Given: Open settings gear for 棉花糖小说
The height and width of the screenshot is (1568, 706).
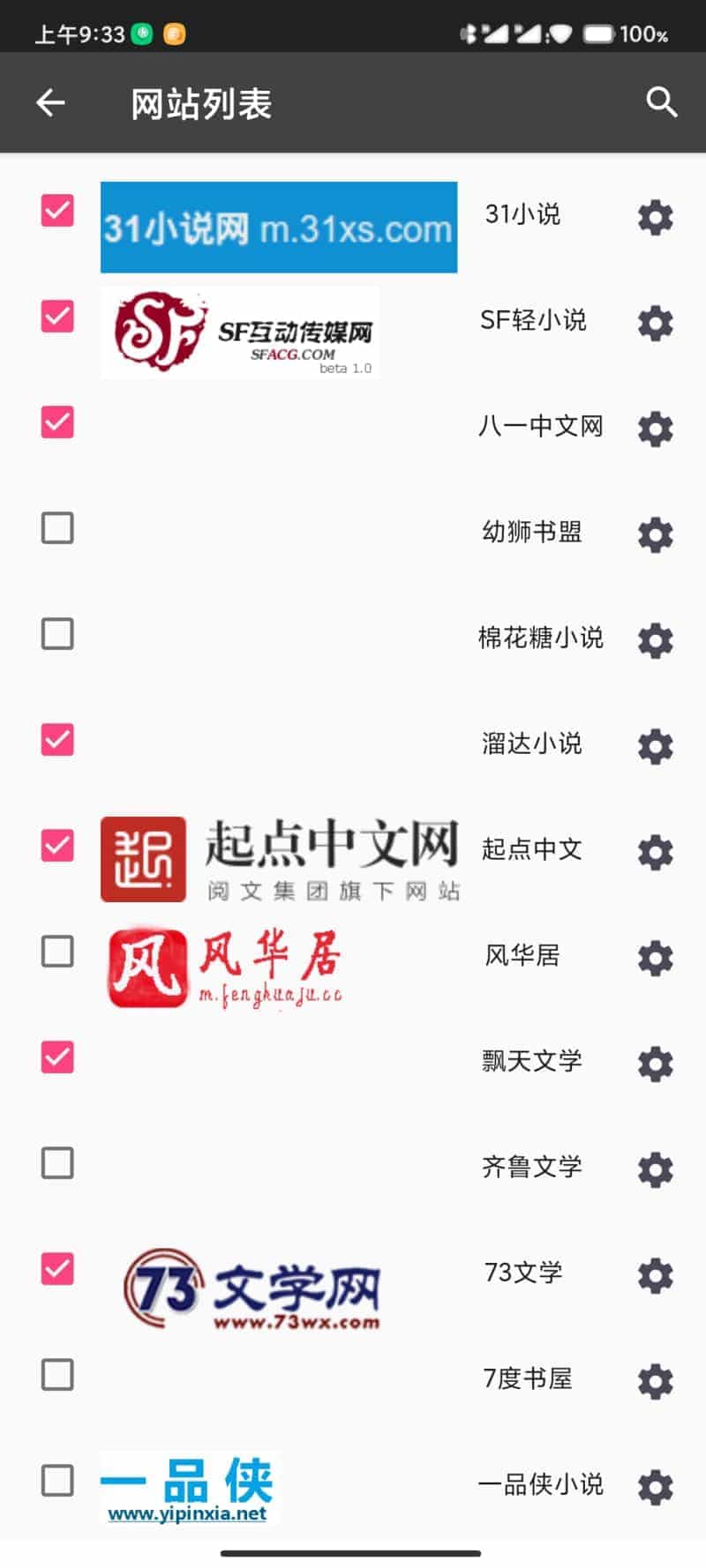Looking at the screenshot, I should coord(655,641).
